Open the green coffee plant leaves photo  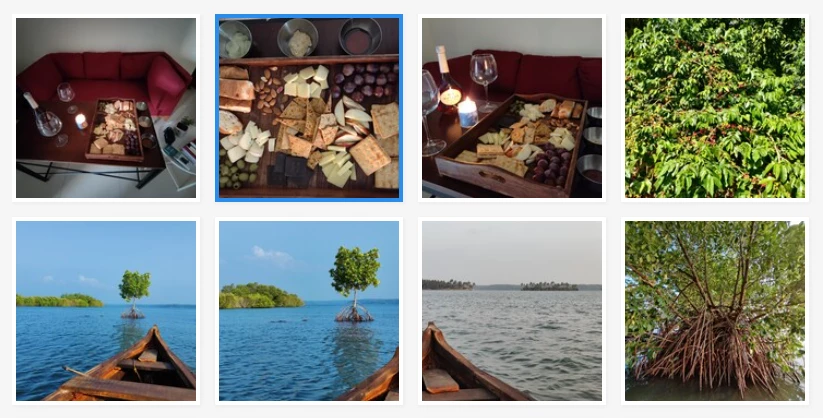[714, 107]
